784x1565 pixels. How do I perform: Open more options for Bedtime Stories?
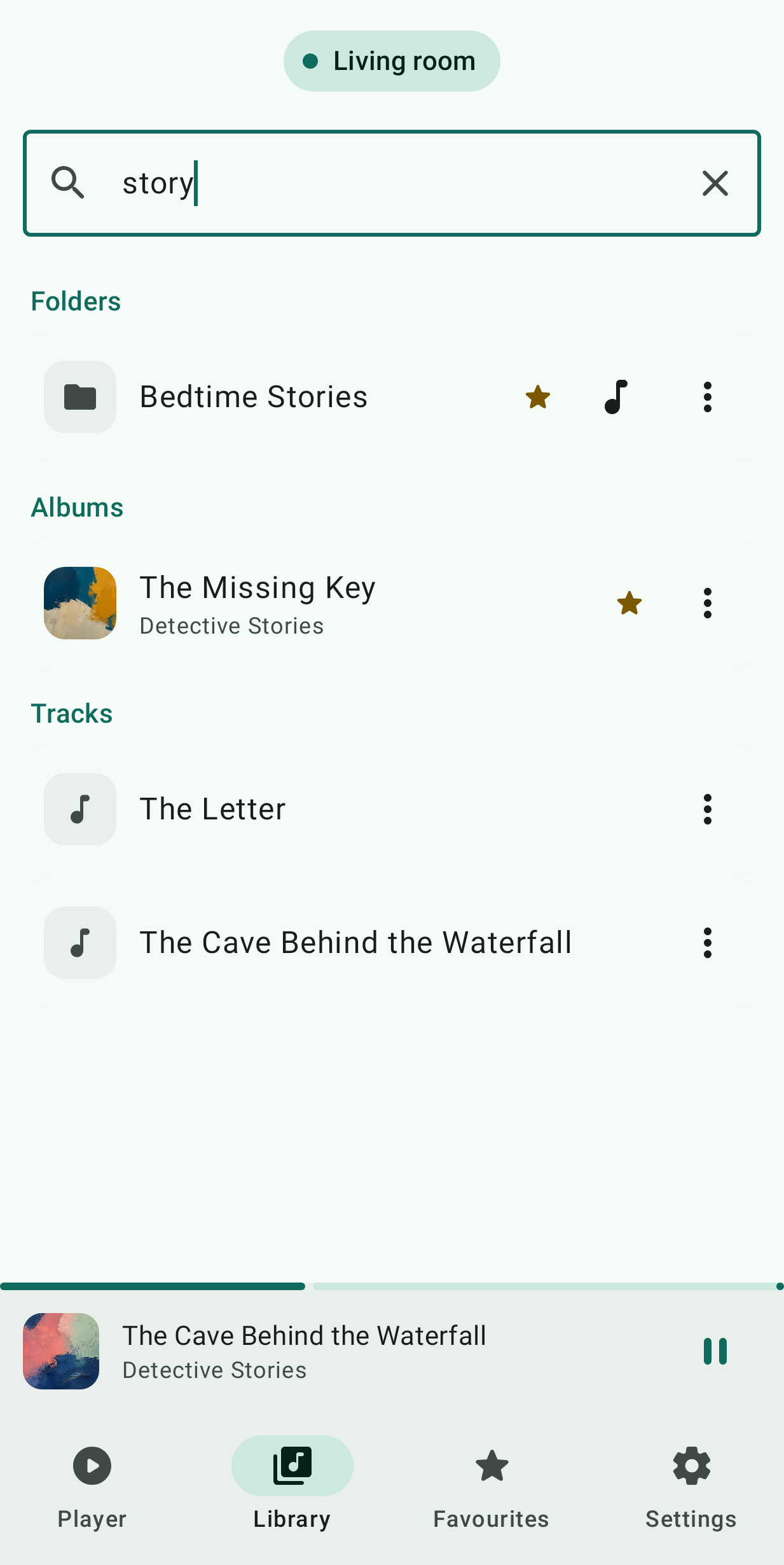tap(707, 397)
